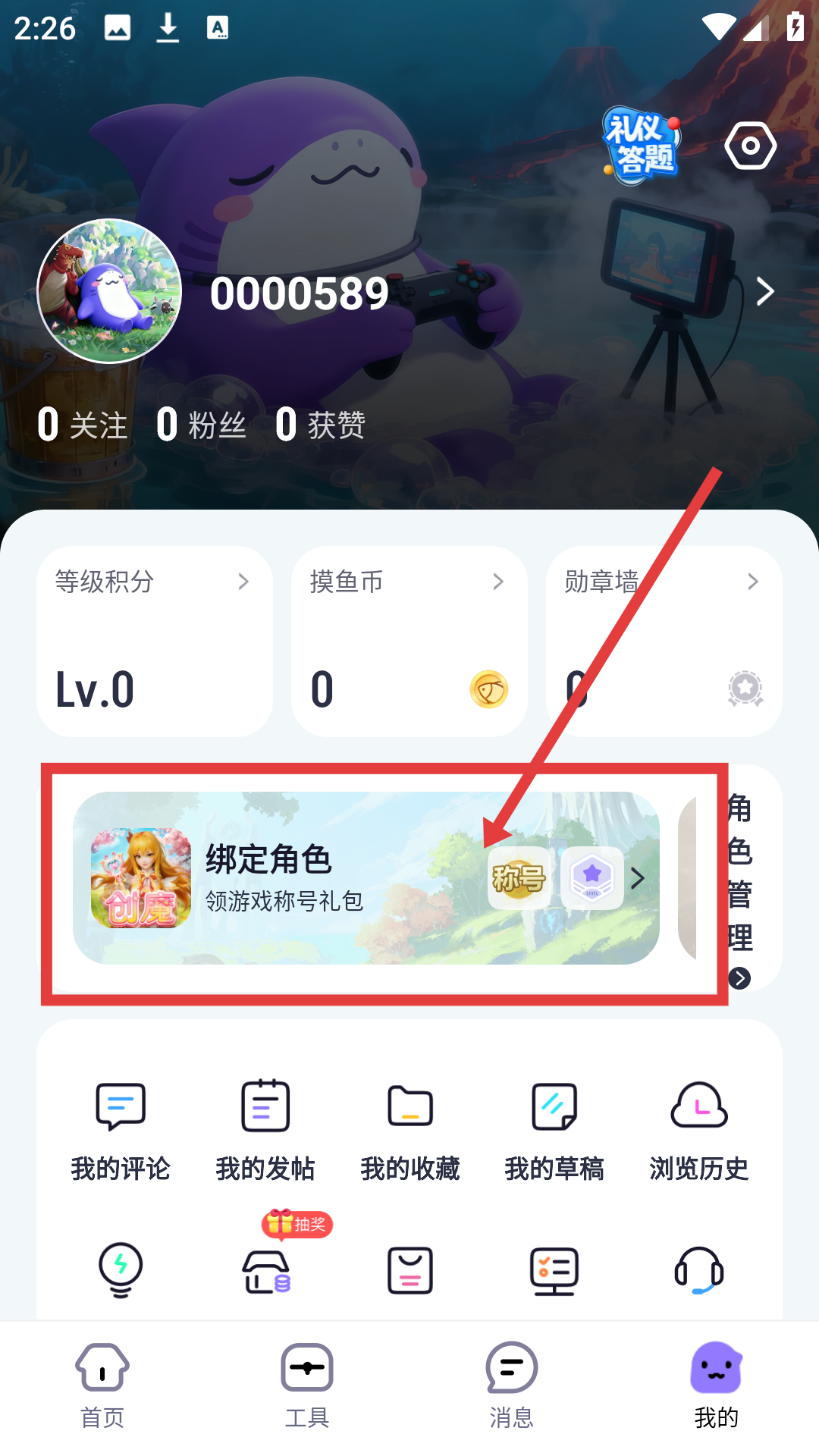Open the 绑定角色 bind character banner
The height and width of the screenshot is (1456, 819).
tap(366, 877)
